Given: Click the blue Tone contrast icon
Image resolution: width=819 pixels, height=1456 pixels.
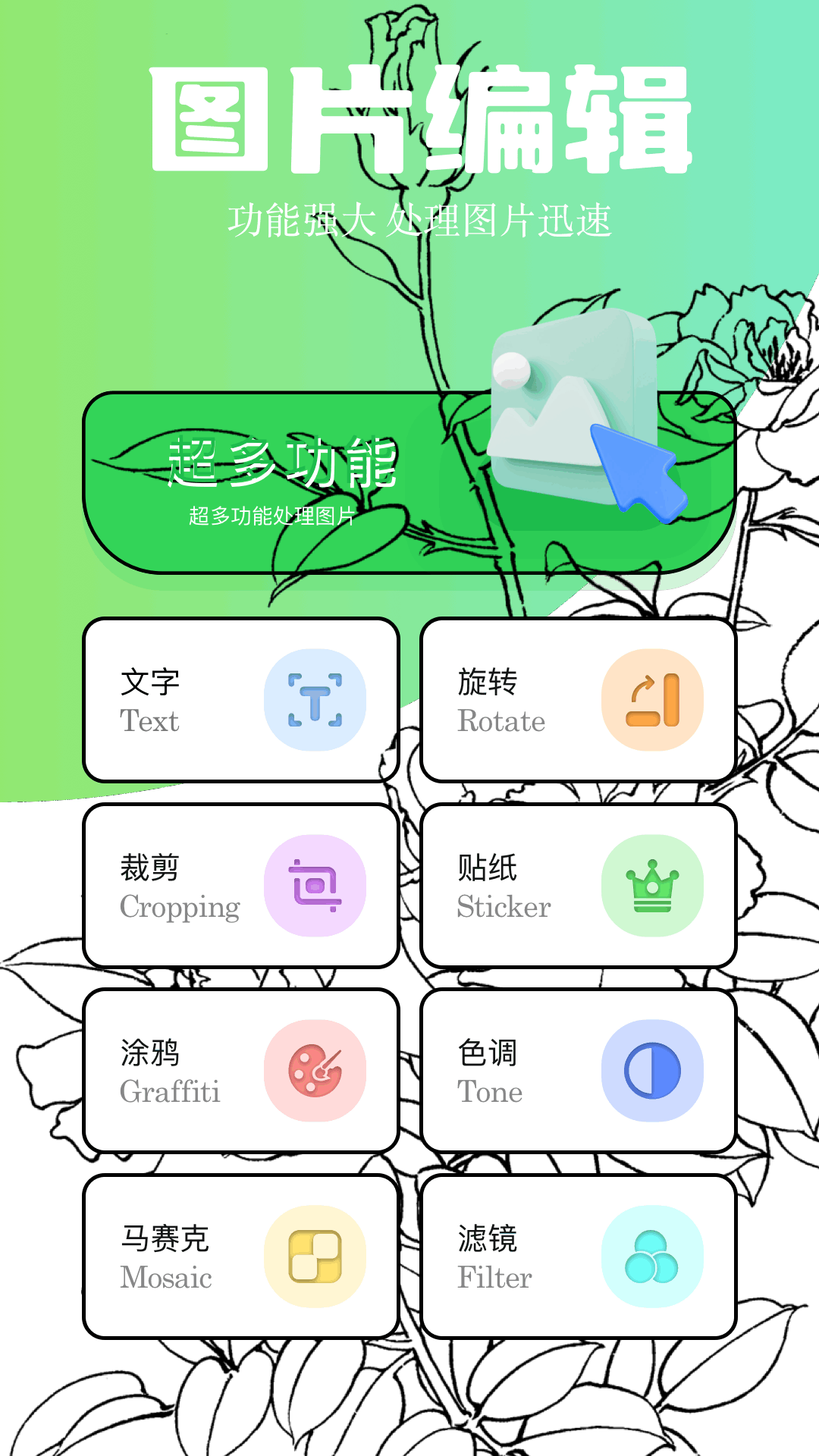Looking at the screenshot, I should [654, 1069].
